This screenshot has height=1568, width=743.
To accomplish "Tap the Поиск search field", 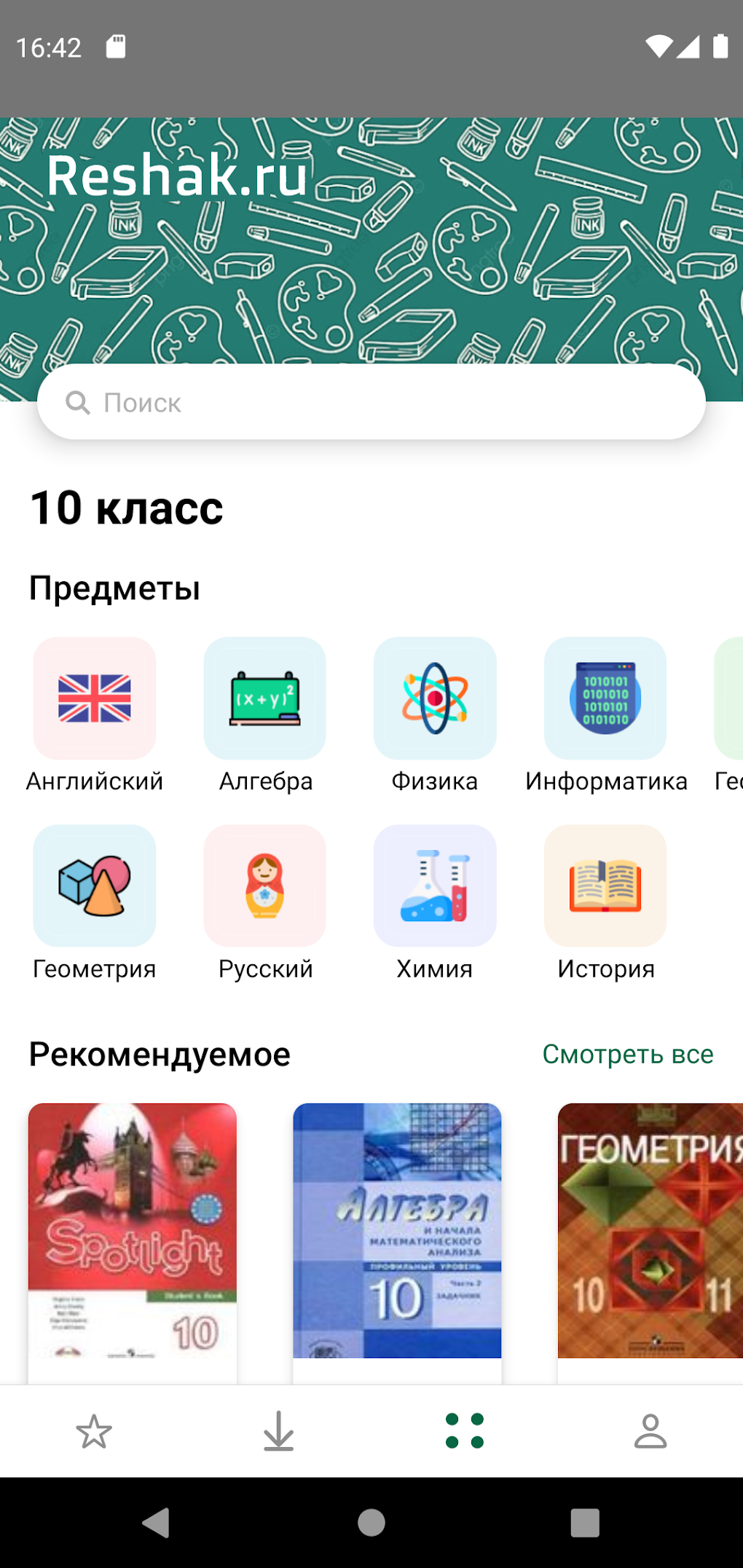I will (x=371, y=402).
